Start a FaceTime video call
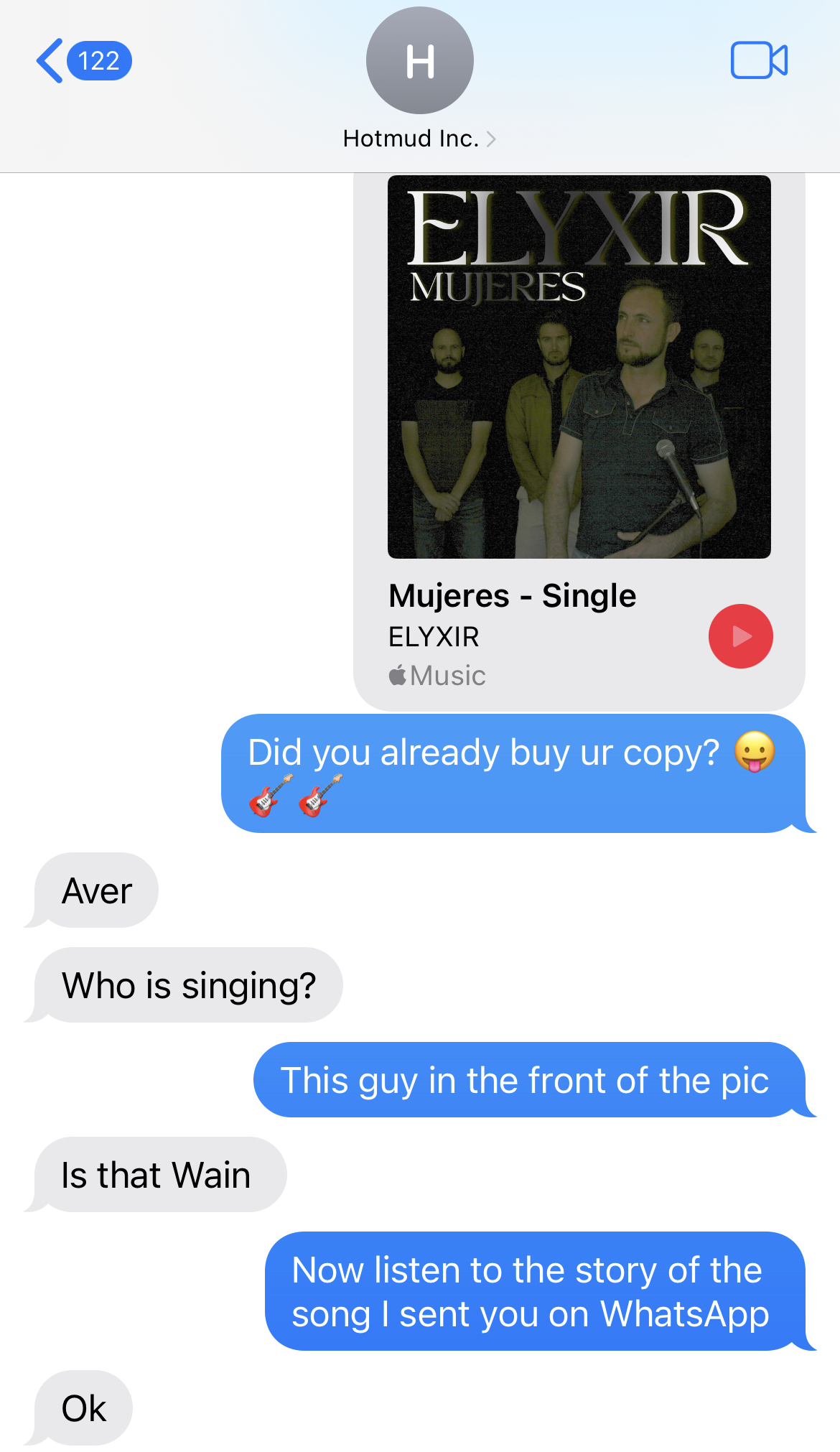The width and height of the screenshot is (840, 1452). coord(759,60)
